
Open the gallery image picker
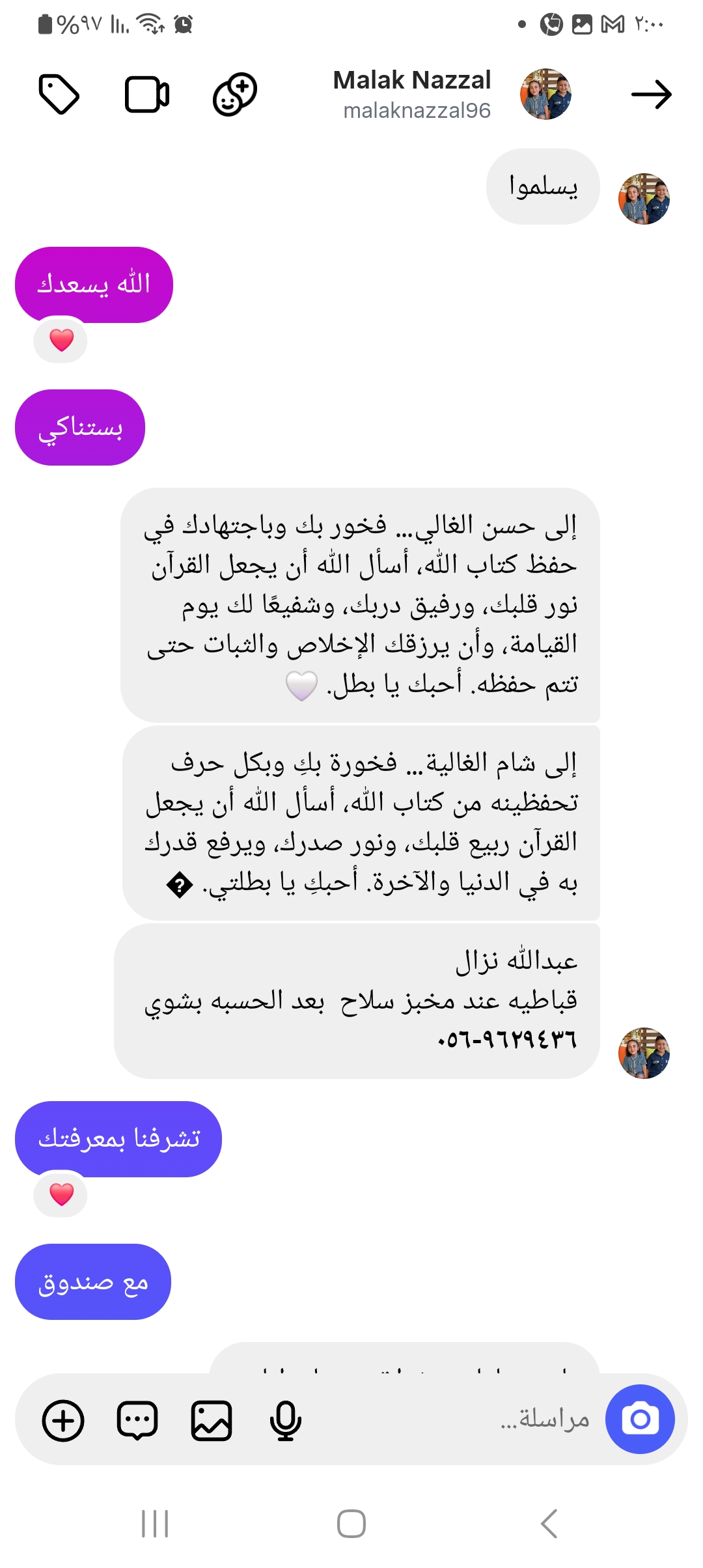212,1420
